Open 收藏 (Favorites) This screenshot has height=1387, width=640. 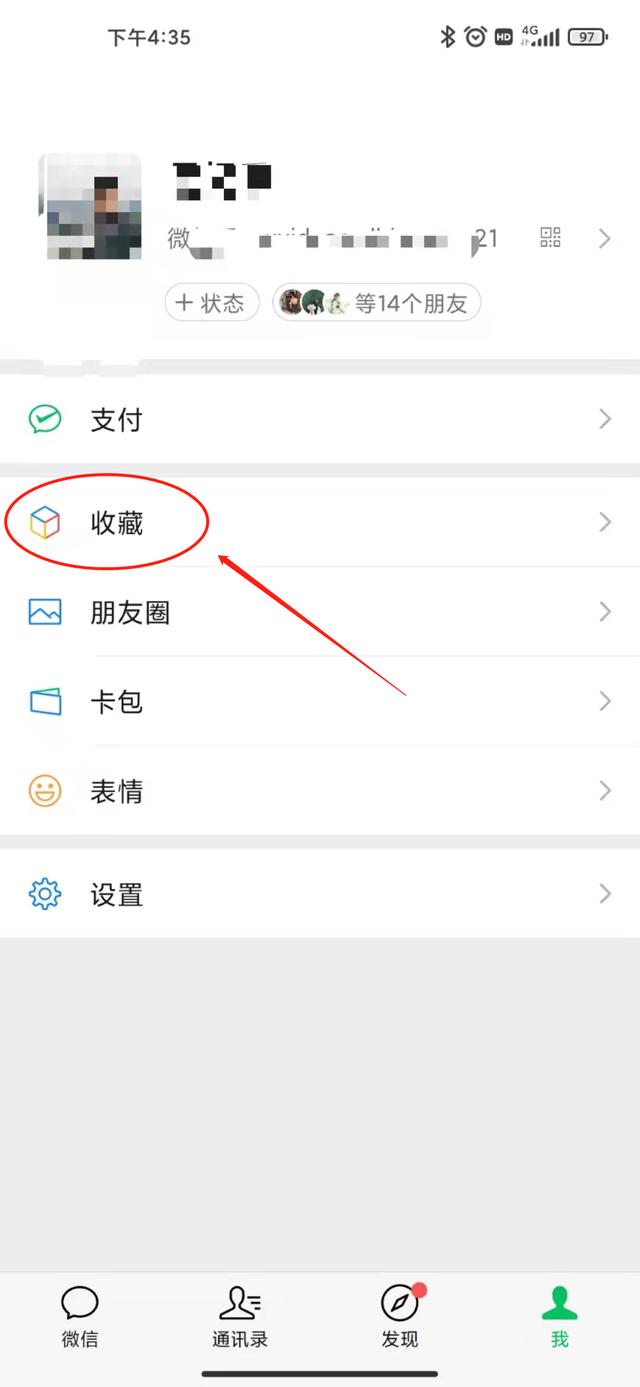320,523
